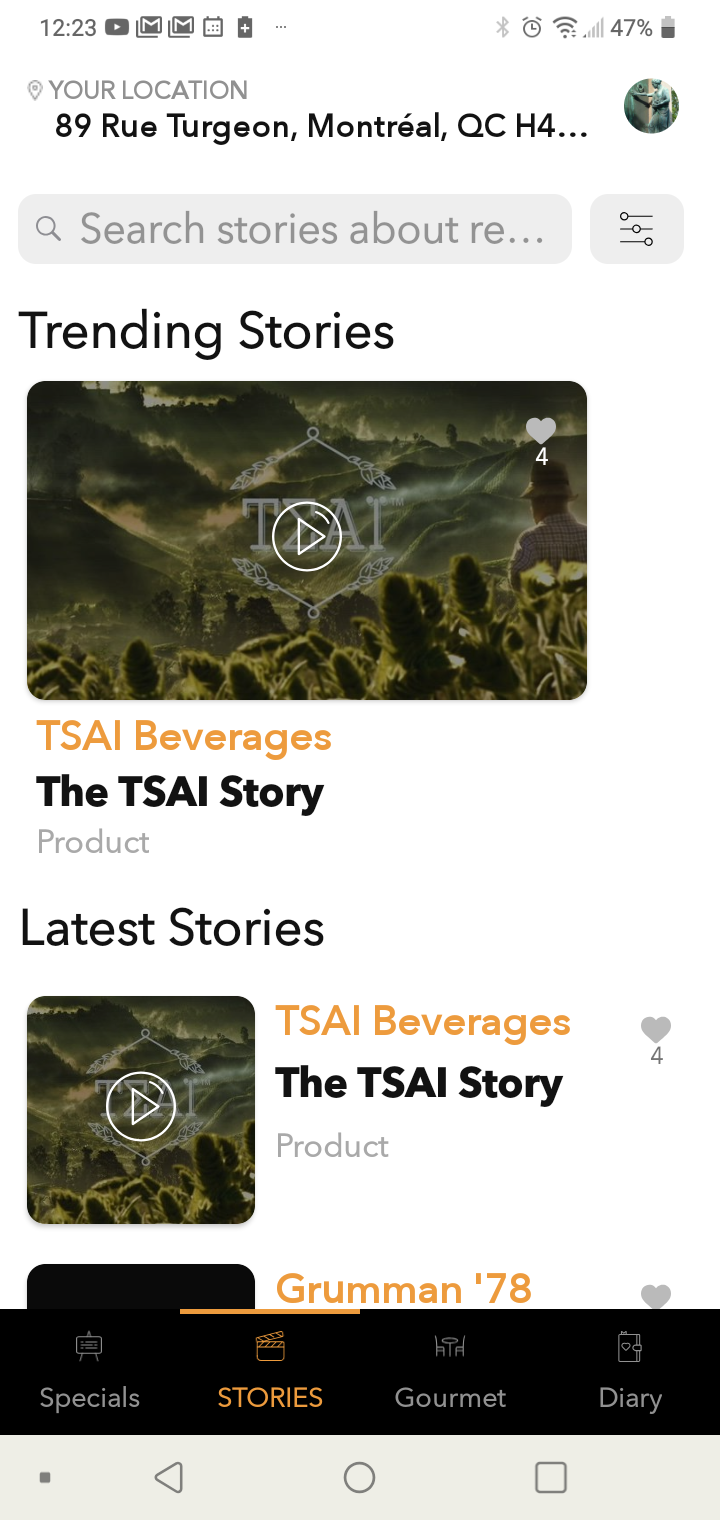Open the Grumman '78 story

pos(403,1288)
